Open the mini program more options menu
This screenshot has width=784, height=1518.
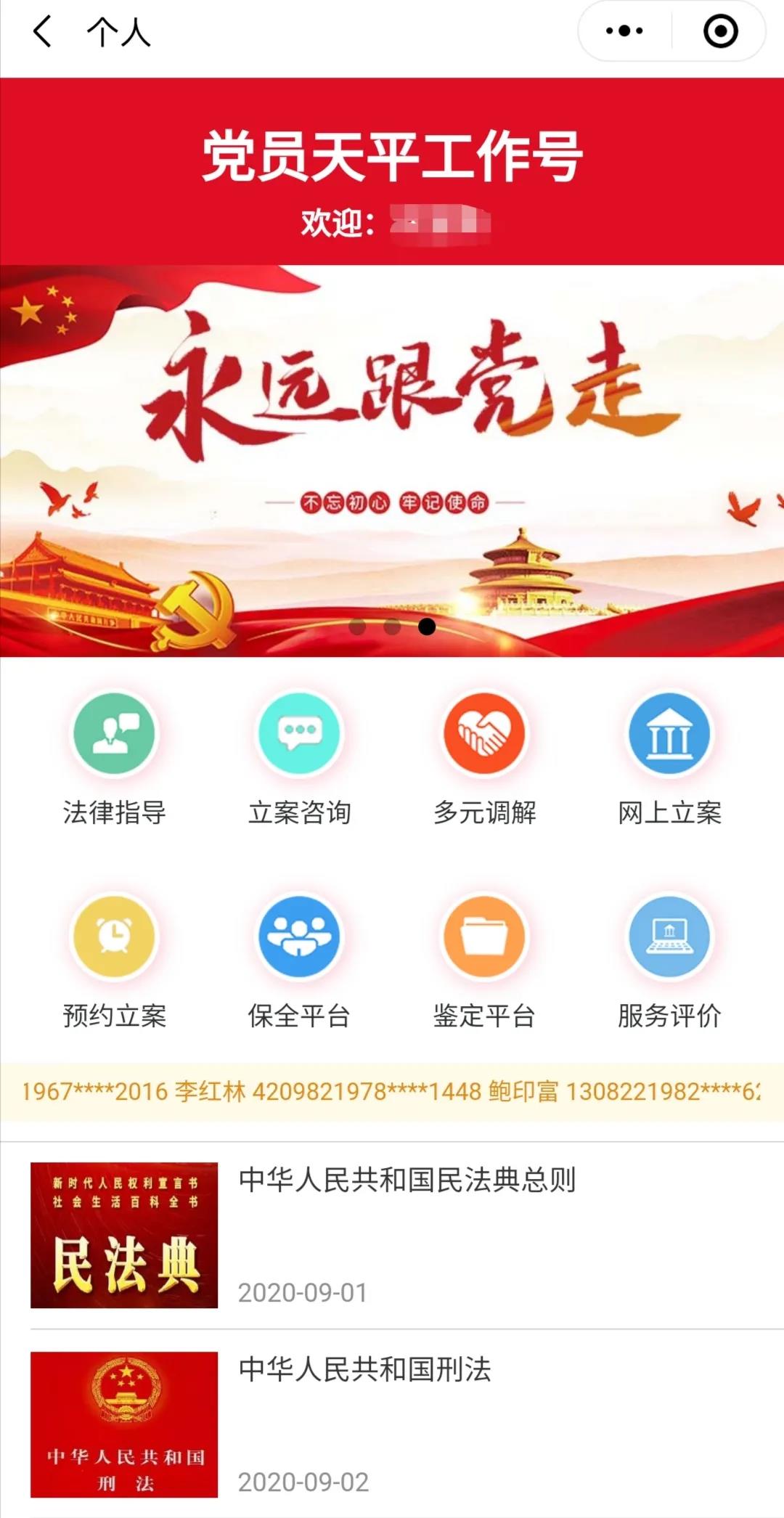tap(624, 31)
